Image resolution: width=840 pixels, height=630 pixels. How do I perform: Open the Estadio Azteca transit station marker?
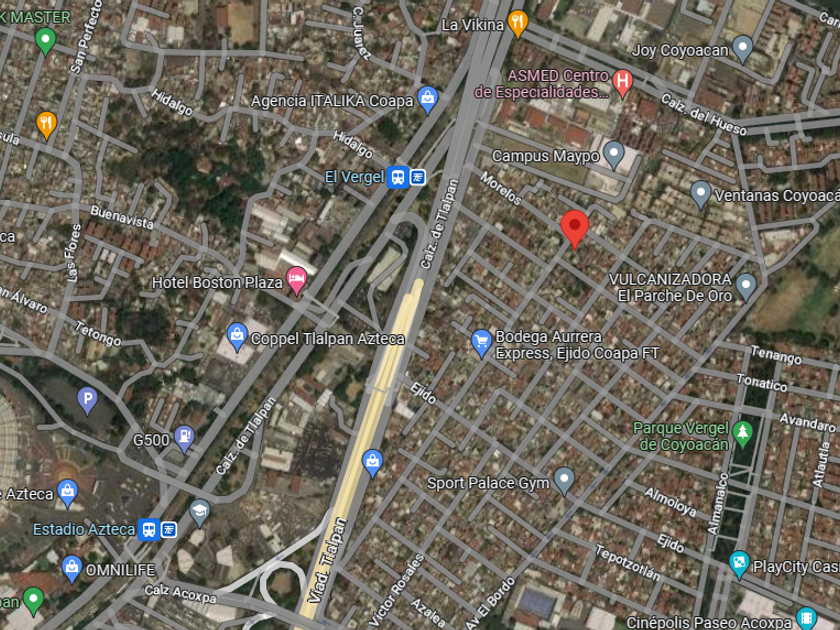149,529
